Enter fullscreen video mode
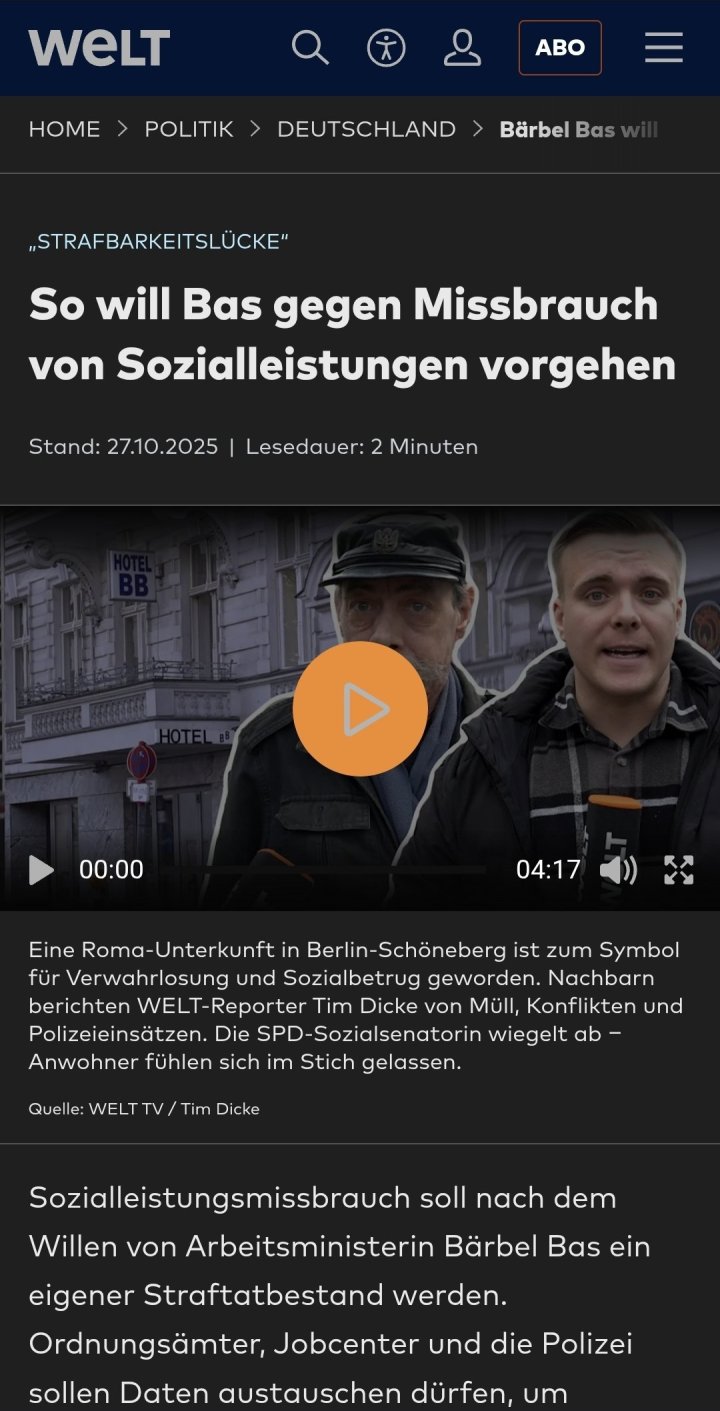Screen dimensions: 720x1411 point(679,870)
